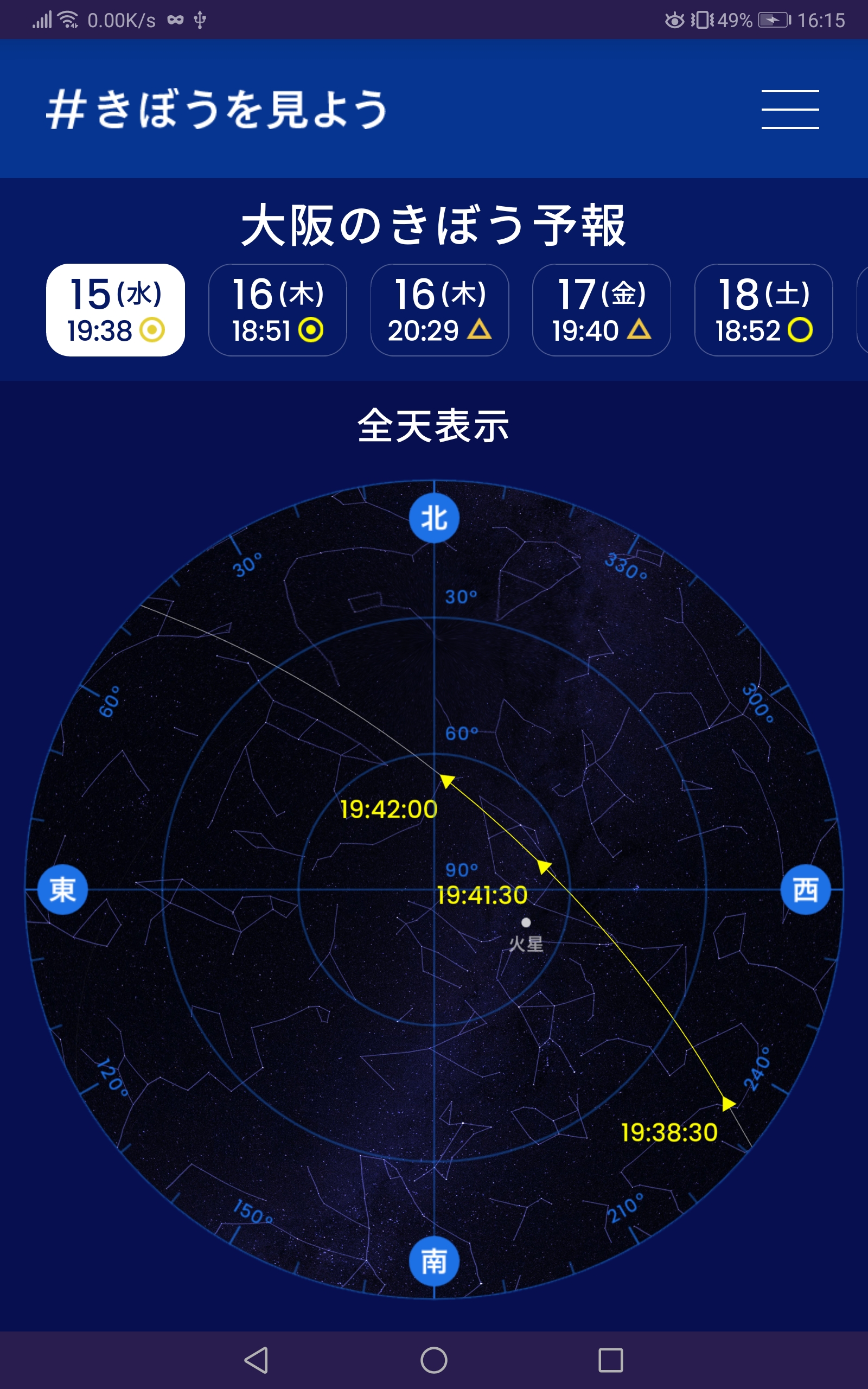Go back with the system back button
Screen dimensions: 868x1389
(x=256, y=1360)
